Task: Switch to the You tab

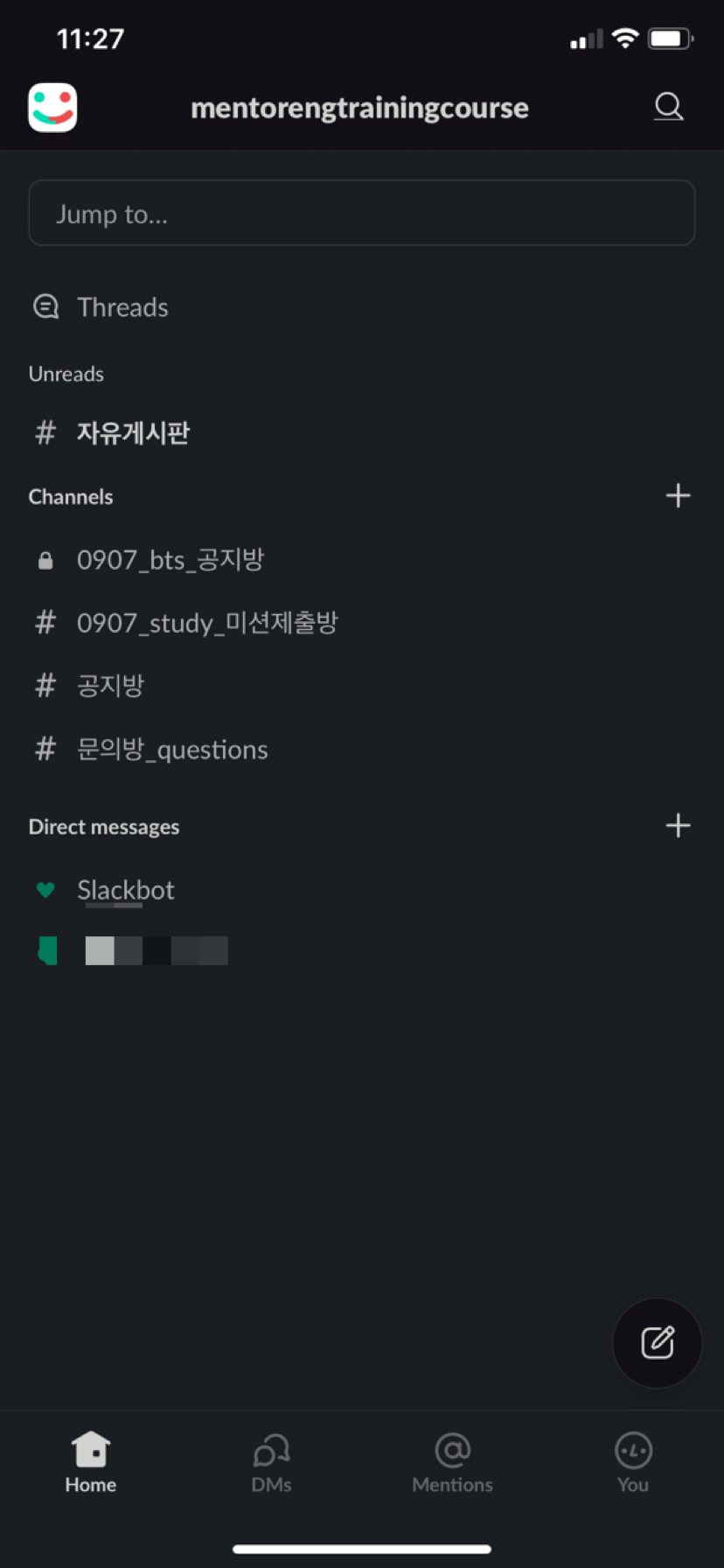Action: click(x=633, y=1463)
